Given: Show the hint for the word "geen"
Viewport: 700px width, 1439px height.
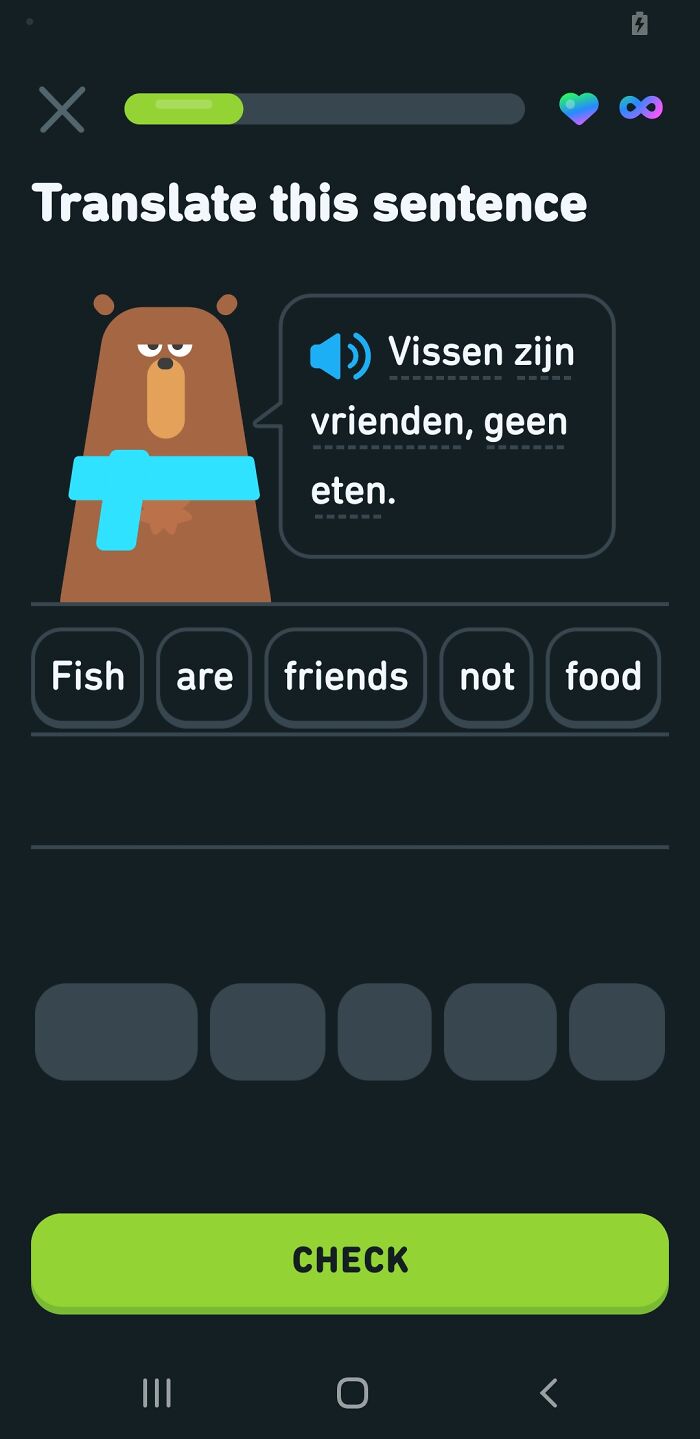Looking at the screenshot, I should click(x=526, y=422).
